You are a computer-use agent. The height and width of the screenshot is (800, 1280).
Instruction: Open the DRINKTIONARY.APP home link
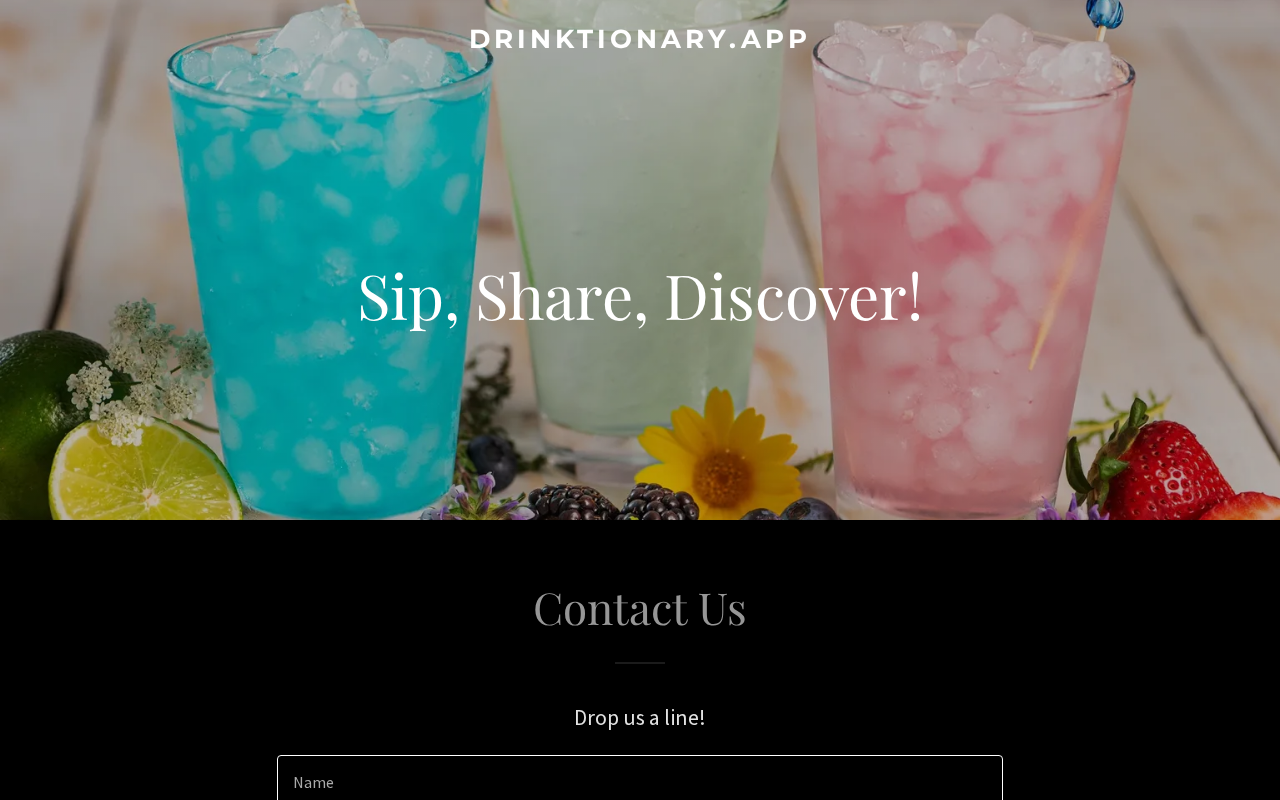pyautogui.click(x=639, y=39)
